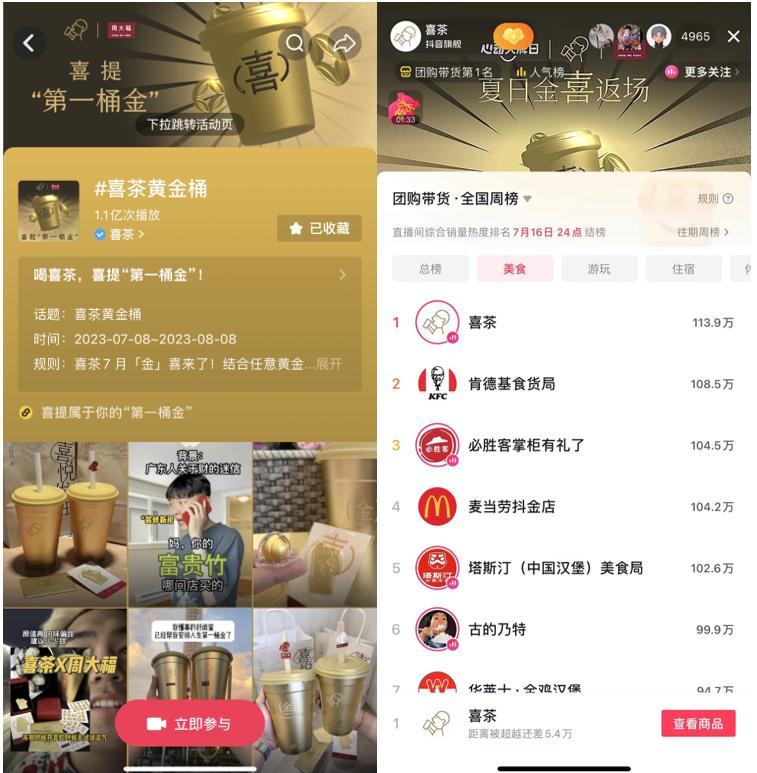The image size is (757, 773).
Task: Switch to the 游玩 tab
Action: [598, 269]
